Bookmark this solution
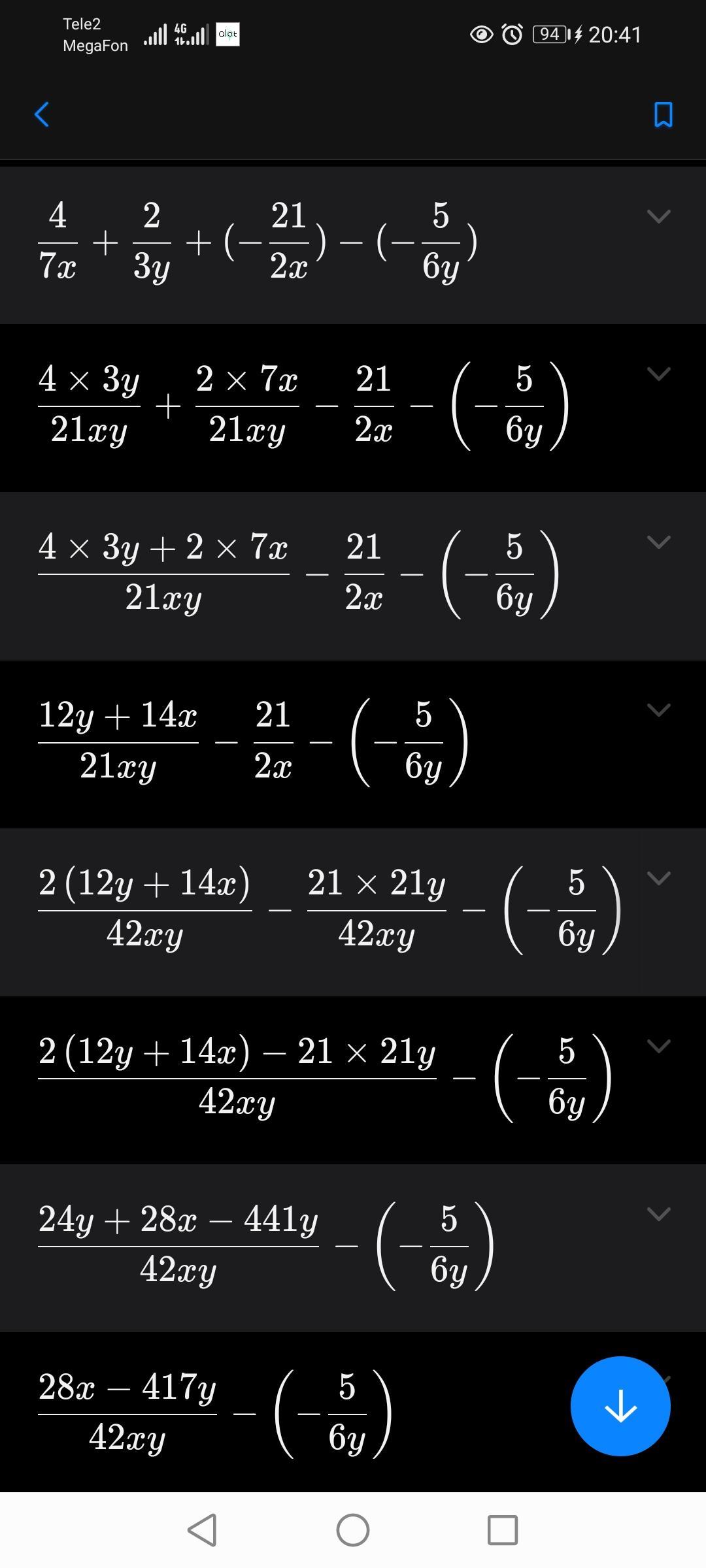Screen dimensions: 706x1568 (663, 114)
